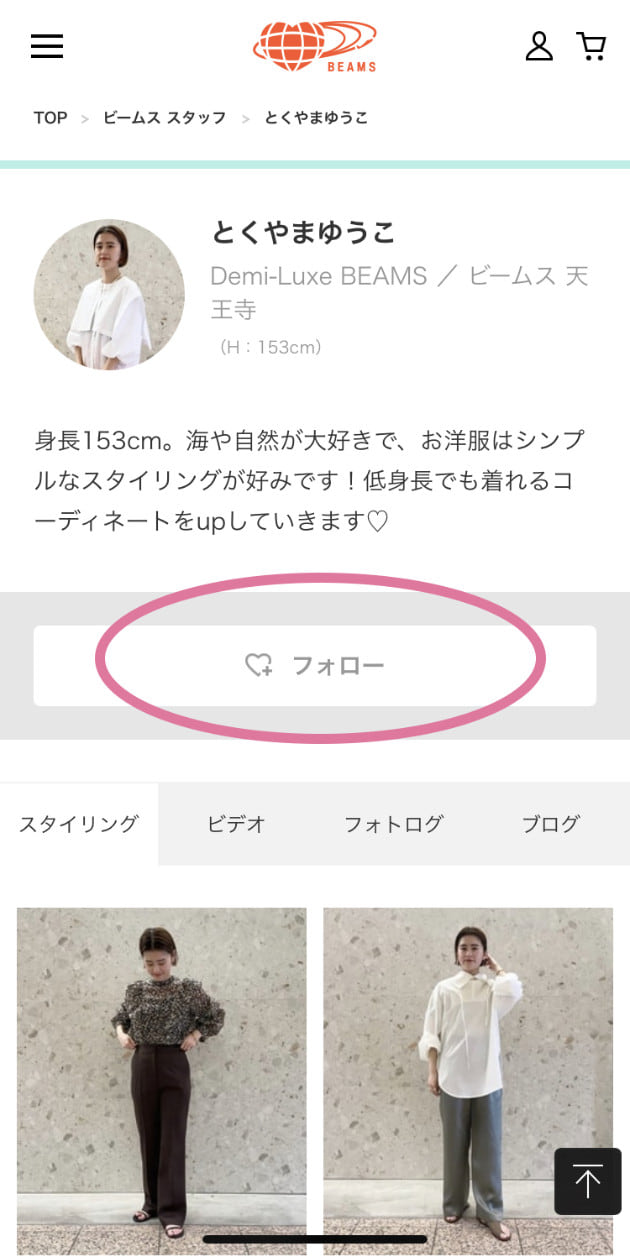Open styling photo with floral blouse
The height and width of the screenshot is (1257, 630).
click(162, 1070)
